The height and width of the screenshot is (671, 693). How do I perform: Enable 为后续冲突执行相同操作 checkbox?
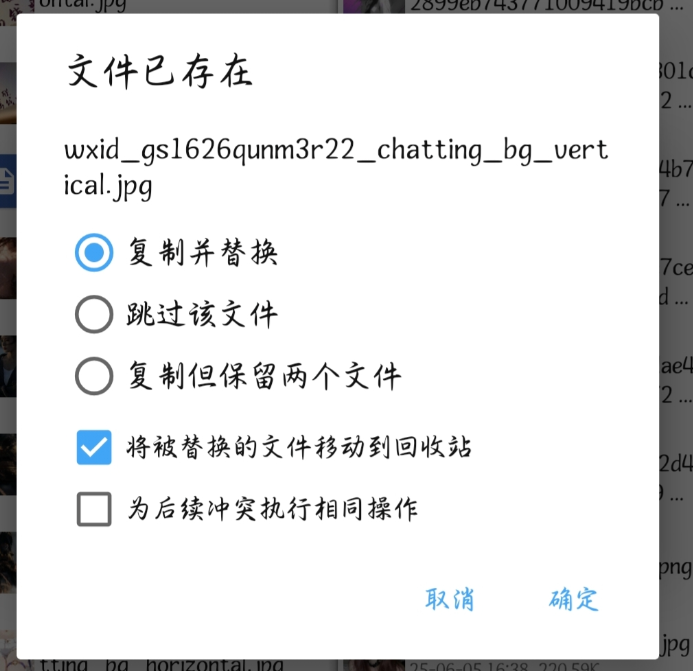point(94,509)
